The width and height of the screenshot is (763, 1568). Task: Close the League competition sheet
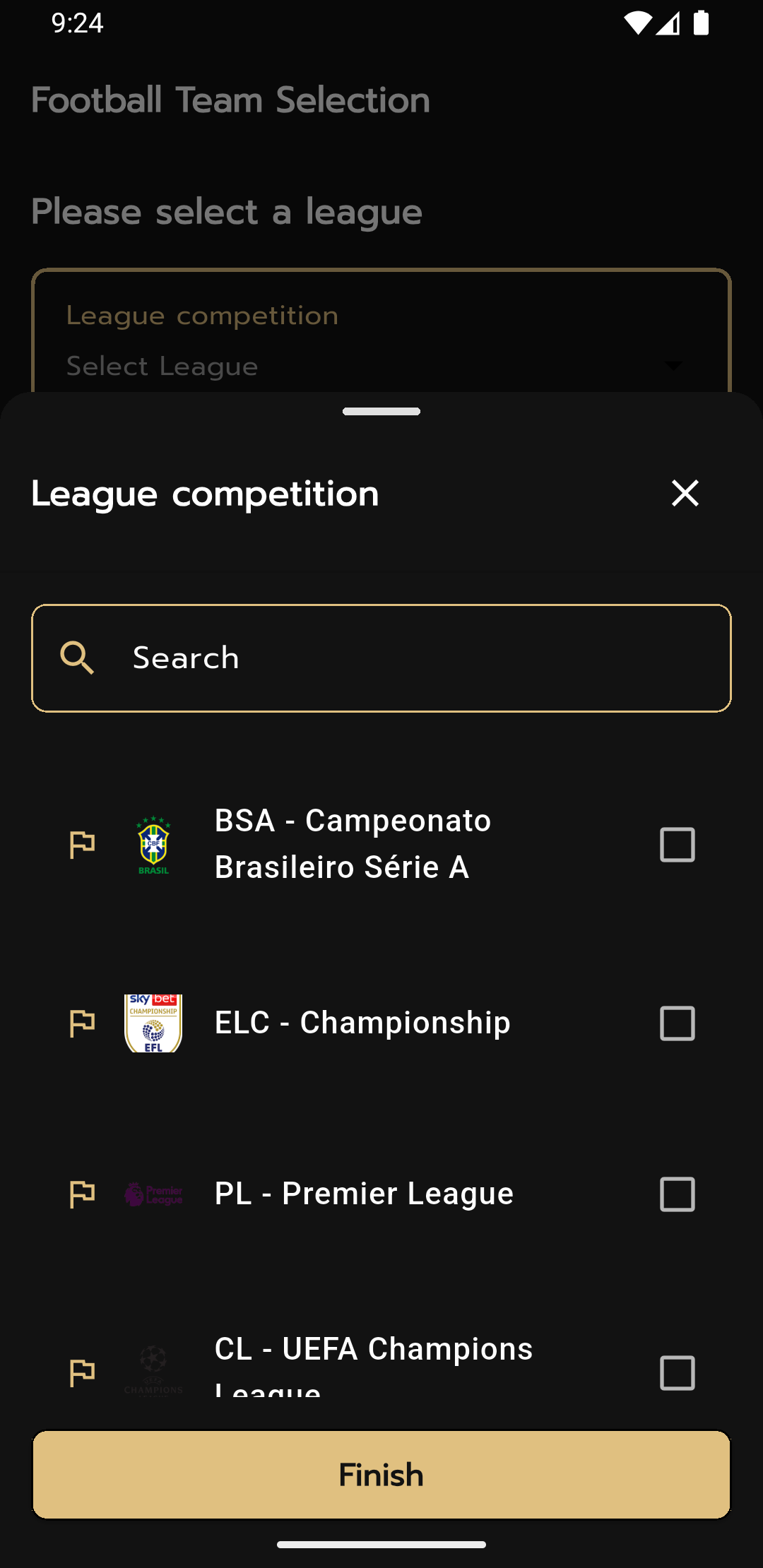click(x=685, y=493)
